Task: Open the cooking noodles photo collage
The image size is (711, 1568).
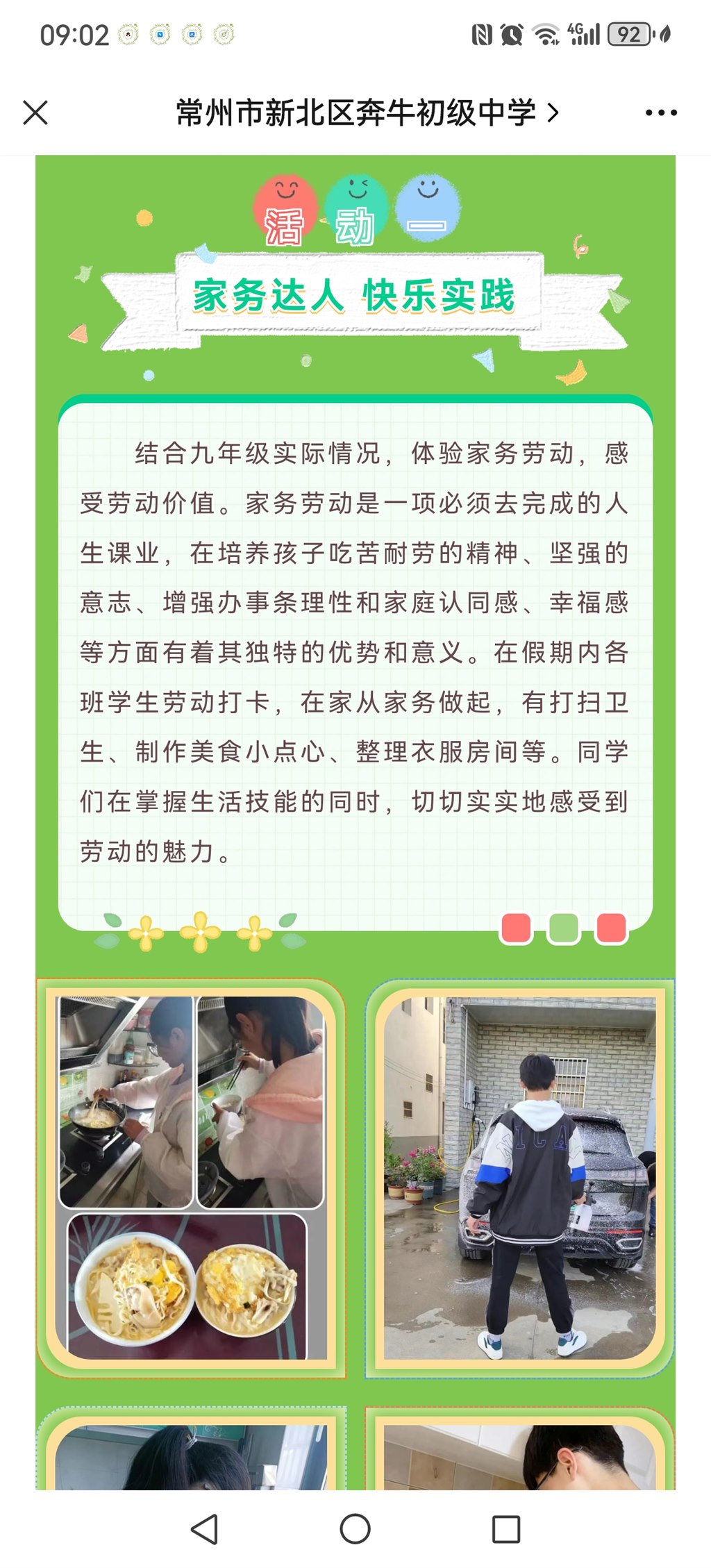Action: tap(191, 1178)
